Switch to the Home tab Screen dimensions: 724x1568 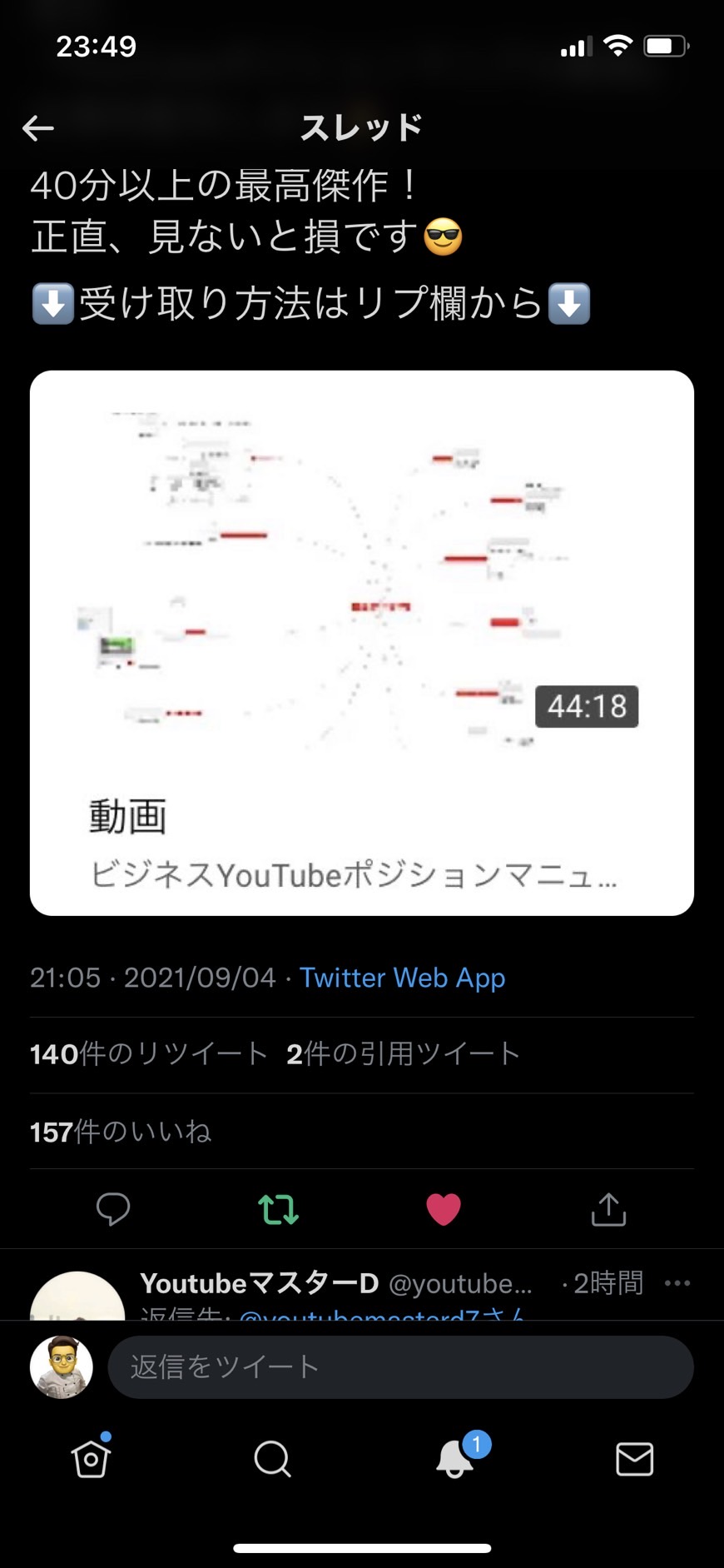tap(91, 1458)
